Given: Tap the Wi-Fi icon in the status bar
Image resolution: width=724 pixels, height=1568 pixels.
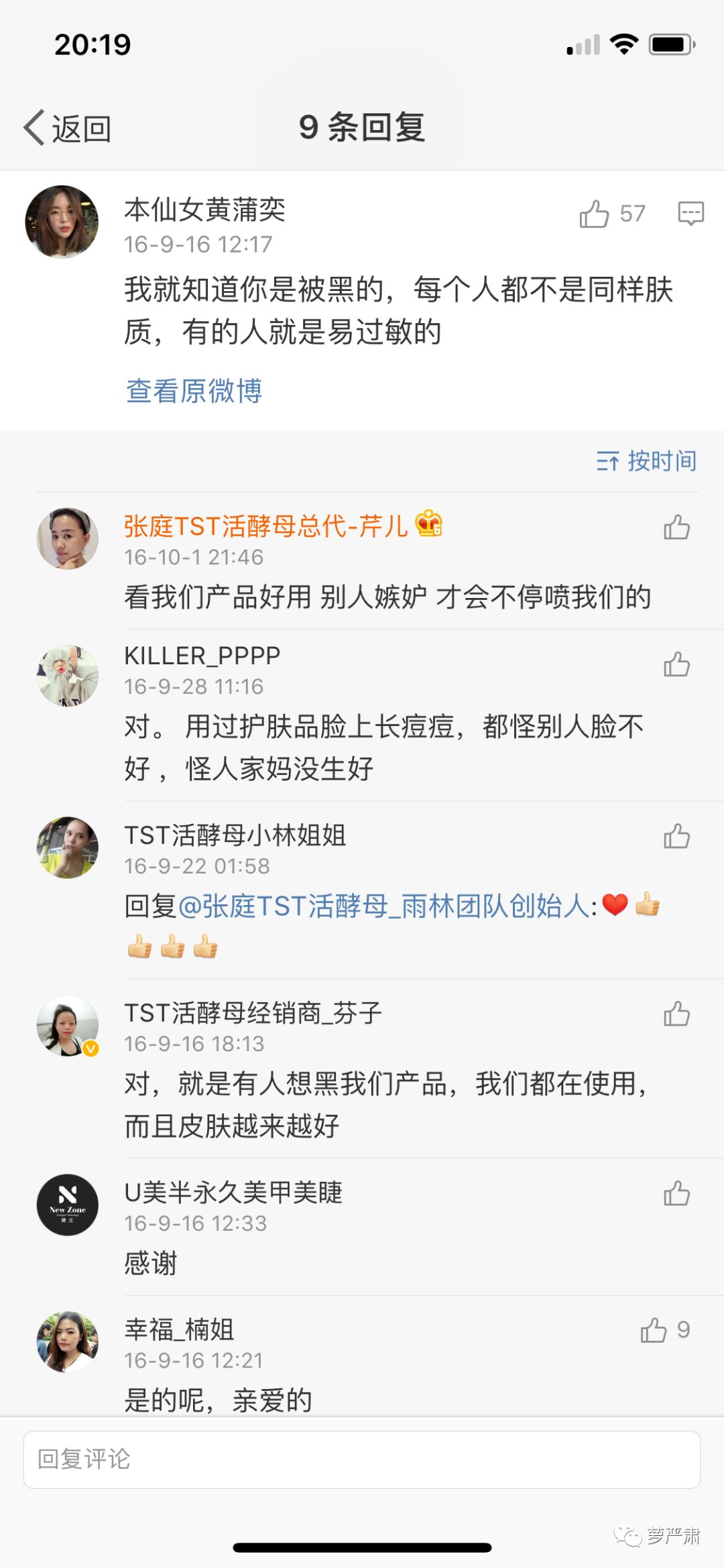Looking at the screenshot, I should coord(623,44).
